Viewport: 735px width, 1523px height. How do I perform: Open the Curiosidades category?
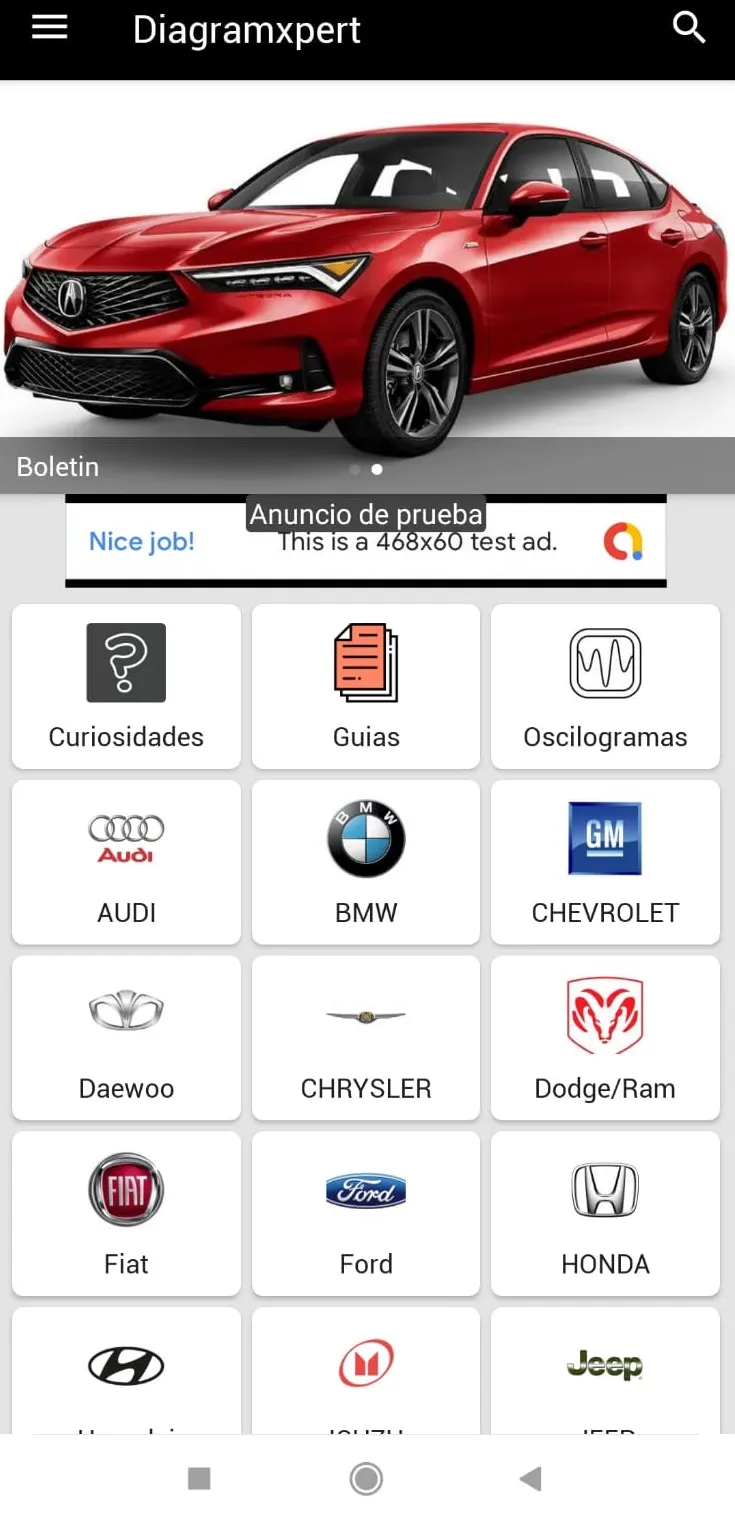pyautogui.click(x=126, y=686)
